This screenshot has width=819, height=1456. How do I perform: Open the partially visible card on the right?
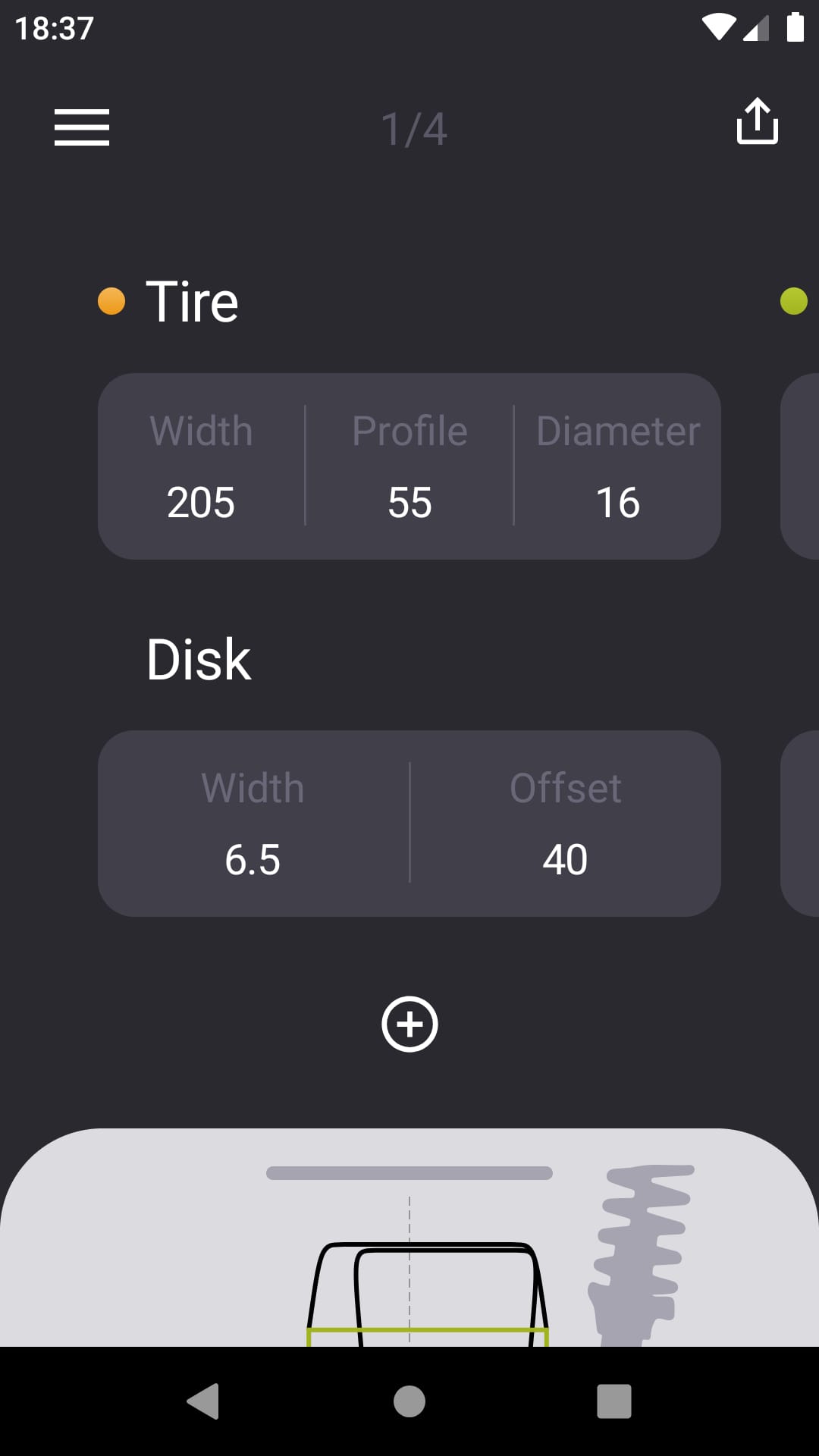tap(800, 466)
